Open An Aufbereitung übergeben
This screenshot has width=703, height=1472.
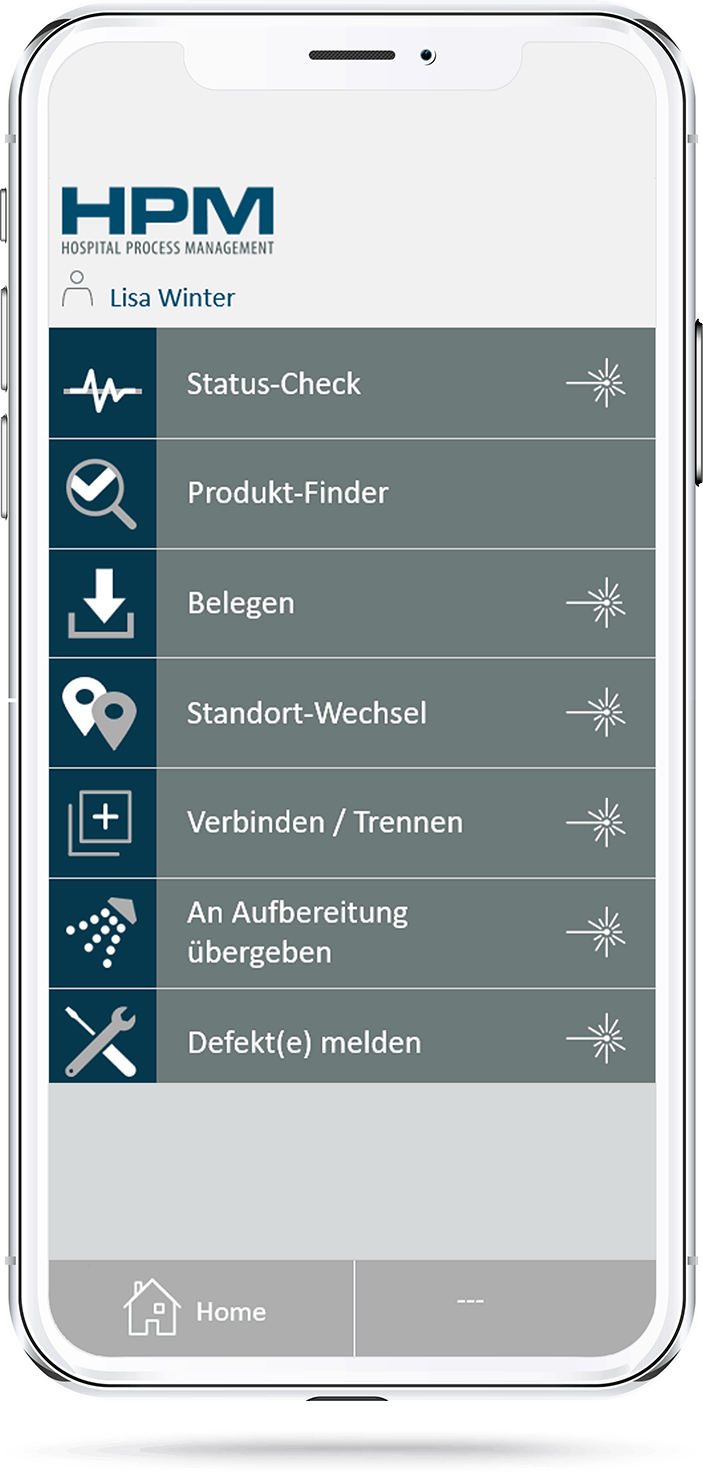[x=352, y=933]
